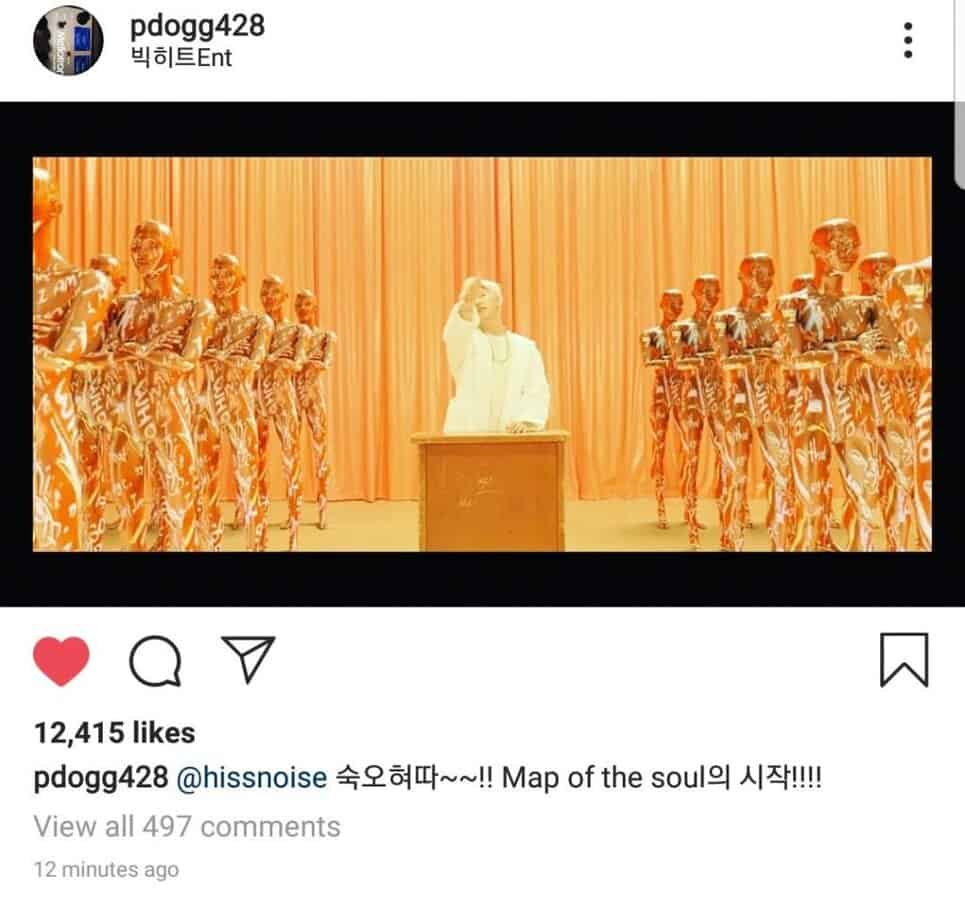
Task: Save the post with the bookmark icon
Action: pos(903,660)
